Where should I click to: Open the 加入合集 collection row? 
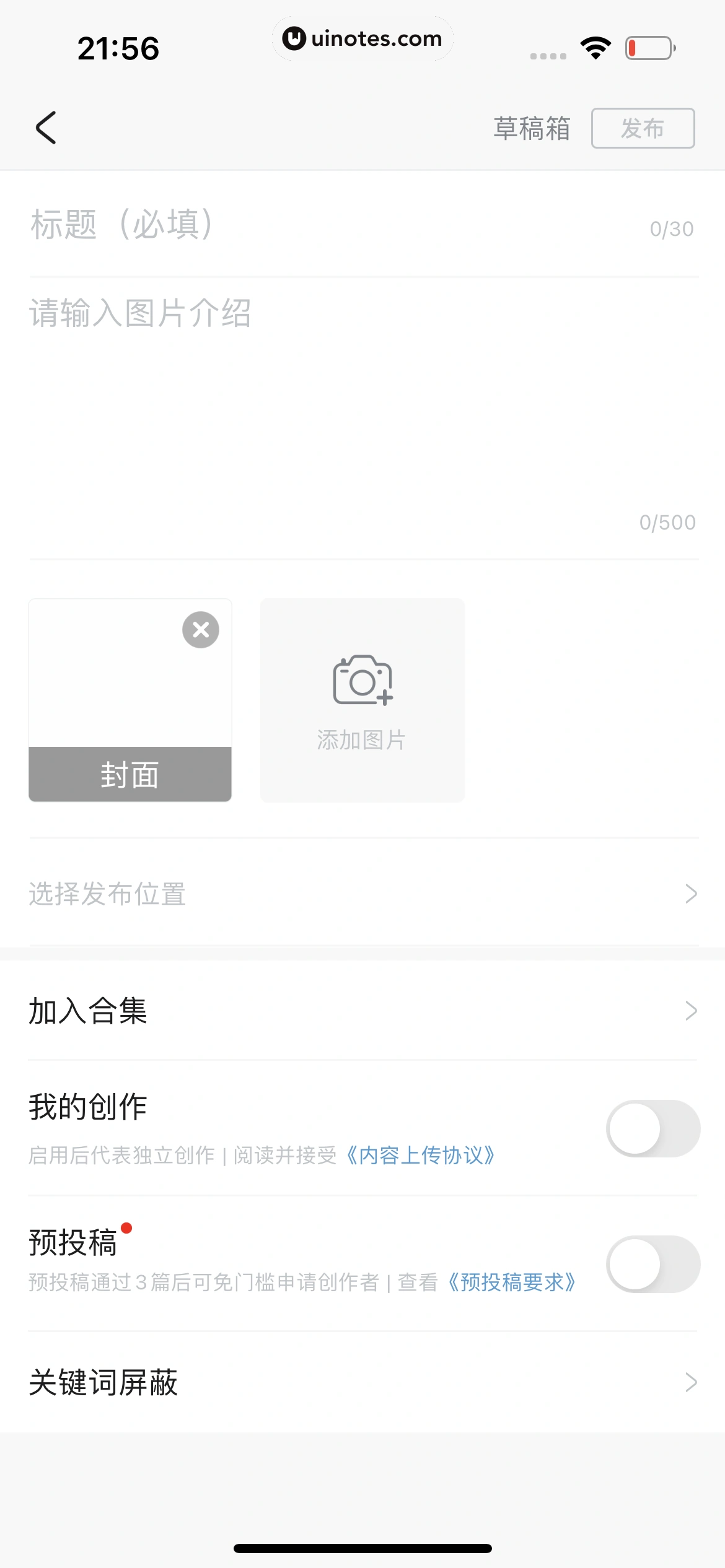click(362, 1011)
